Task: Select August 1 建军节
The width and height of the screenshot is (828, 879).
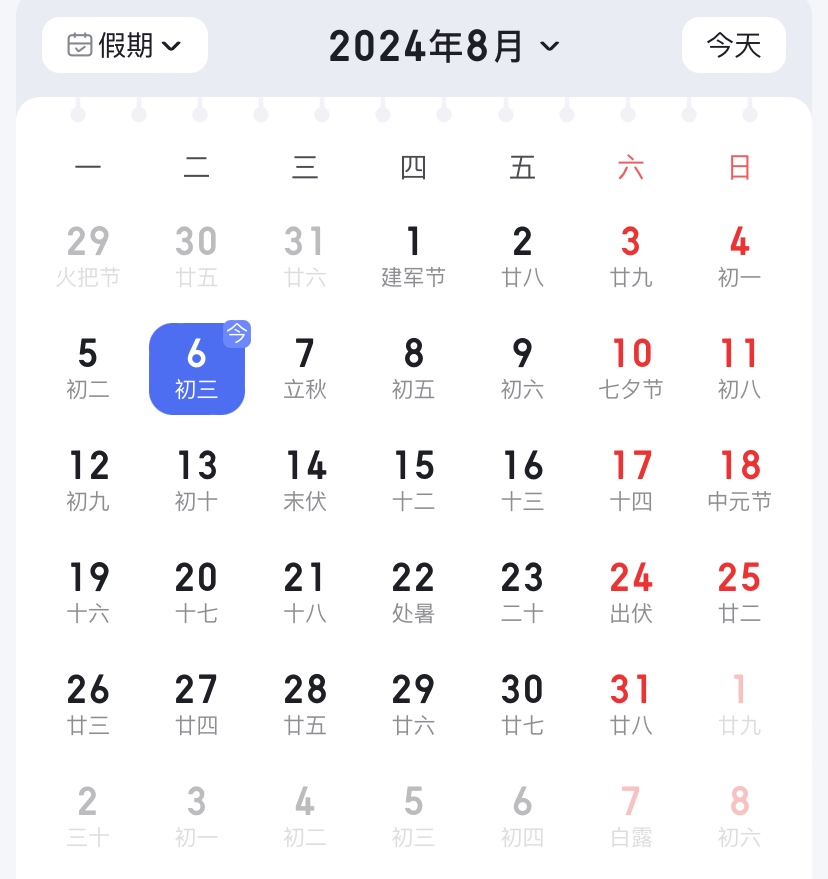Action: 413,256
